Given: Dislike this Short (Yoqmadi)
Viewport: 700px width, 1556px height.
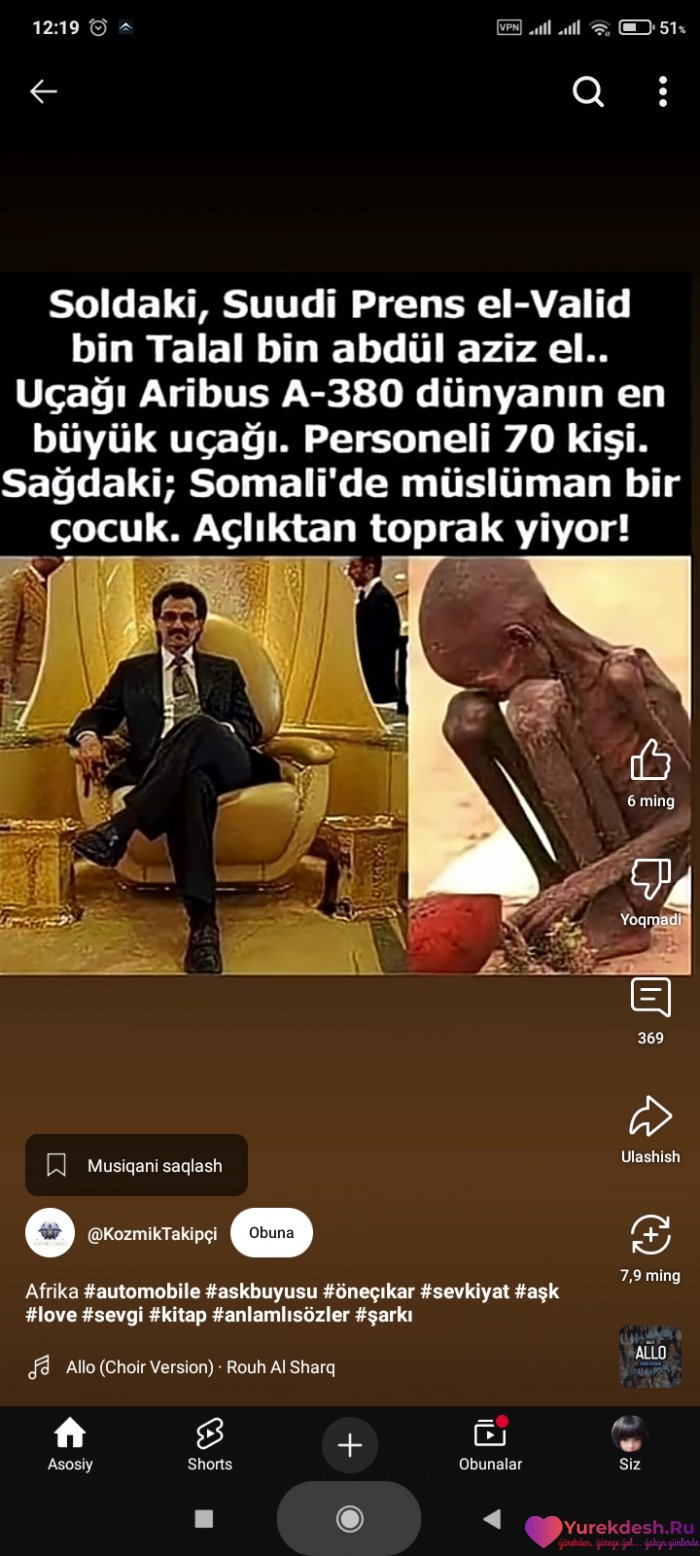Looking at the screenshot, I should [x=650, y=880].
